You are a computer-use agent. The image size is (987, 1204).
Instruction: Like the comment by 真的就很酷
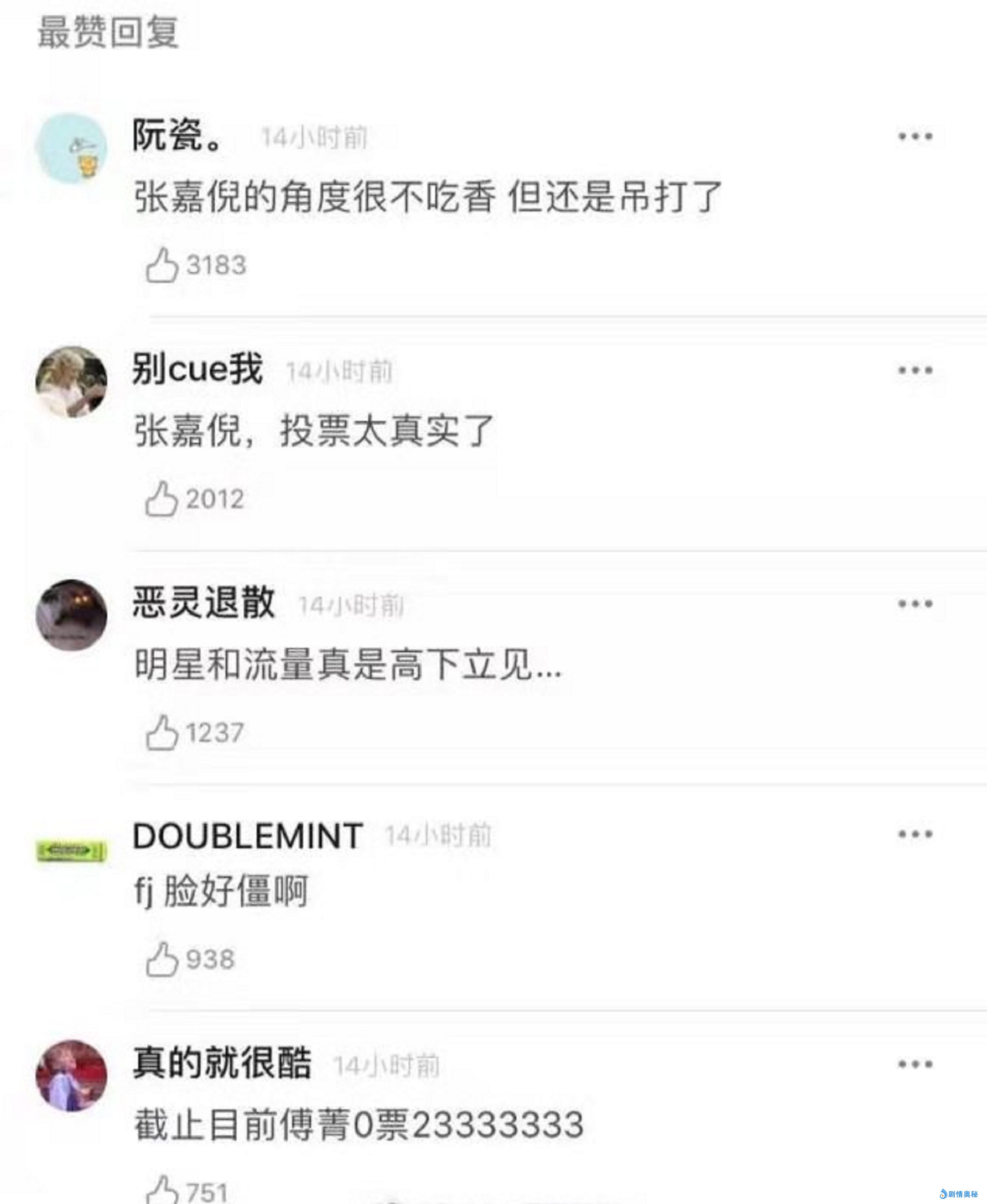coord(162,1190)
